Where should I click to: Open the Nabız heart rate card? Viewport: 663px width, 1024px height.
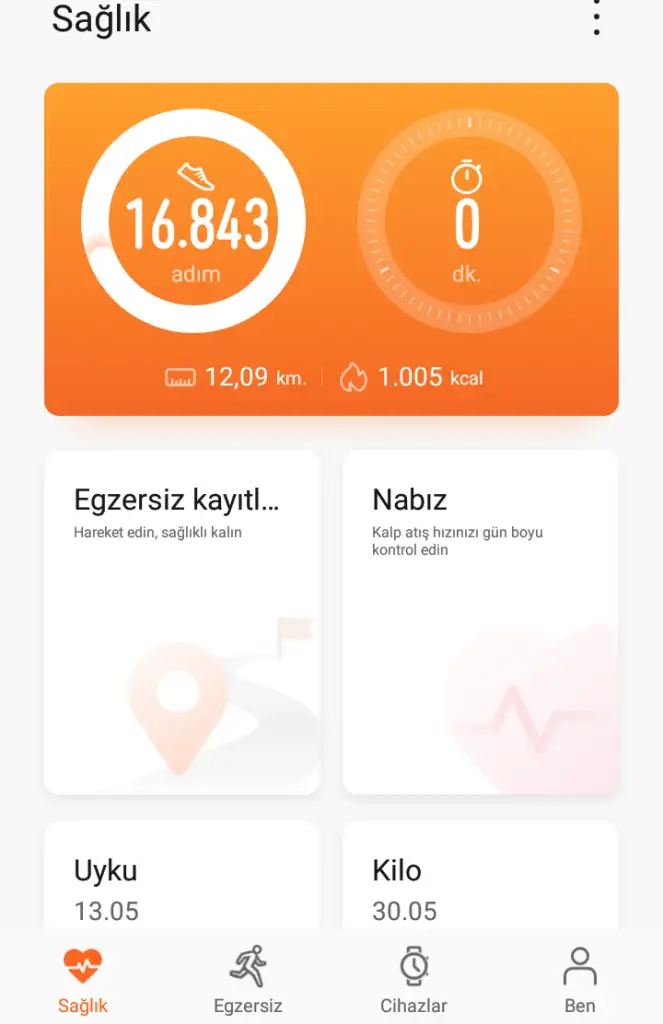click(x=480, y=622)
